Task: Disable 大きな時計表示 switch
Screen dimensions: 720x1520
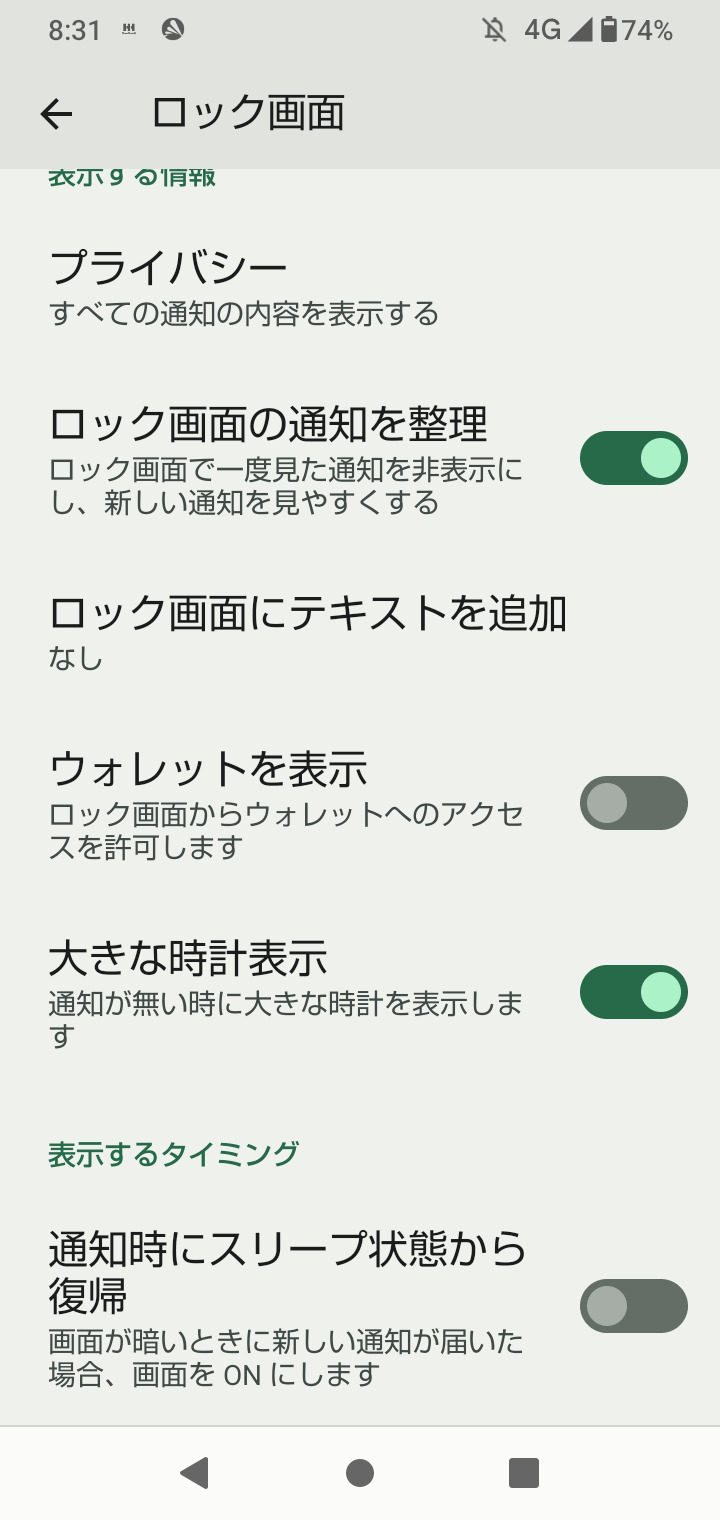Action: [x=633, y=992]
